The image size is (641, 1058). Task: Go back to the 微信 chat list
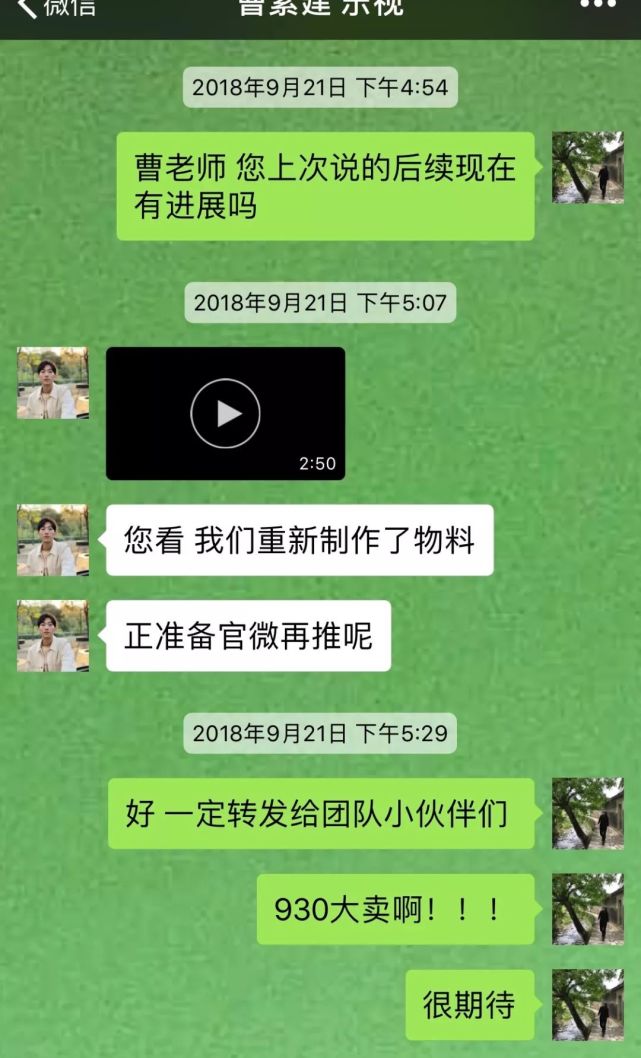(57, 7)
